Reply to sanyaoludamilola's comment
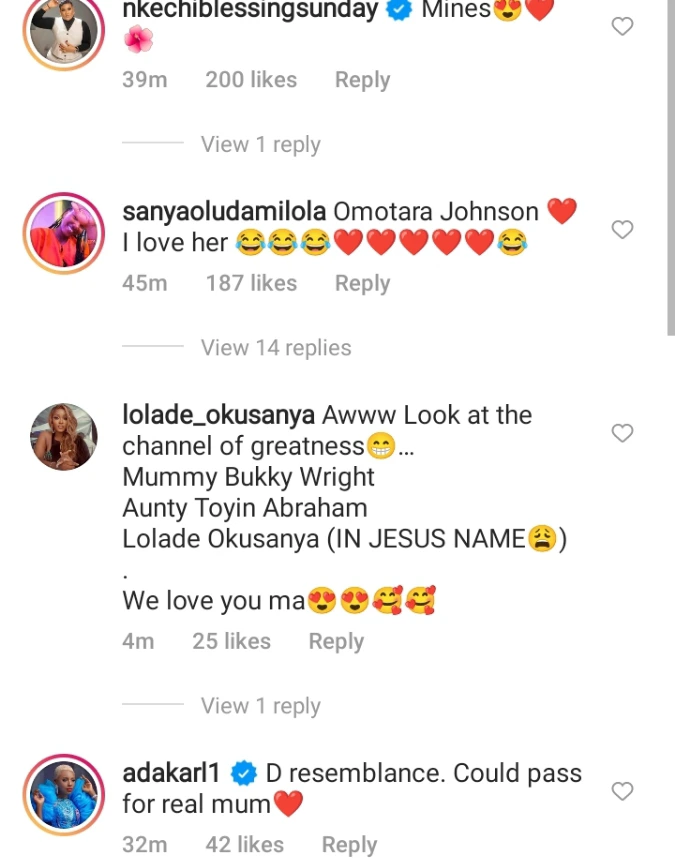Screen dimensions: 675x858 point(362,283)
